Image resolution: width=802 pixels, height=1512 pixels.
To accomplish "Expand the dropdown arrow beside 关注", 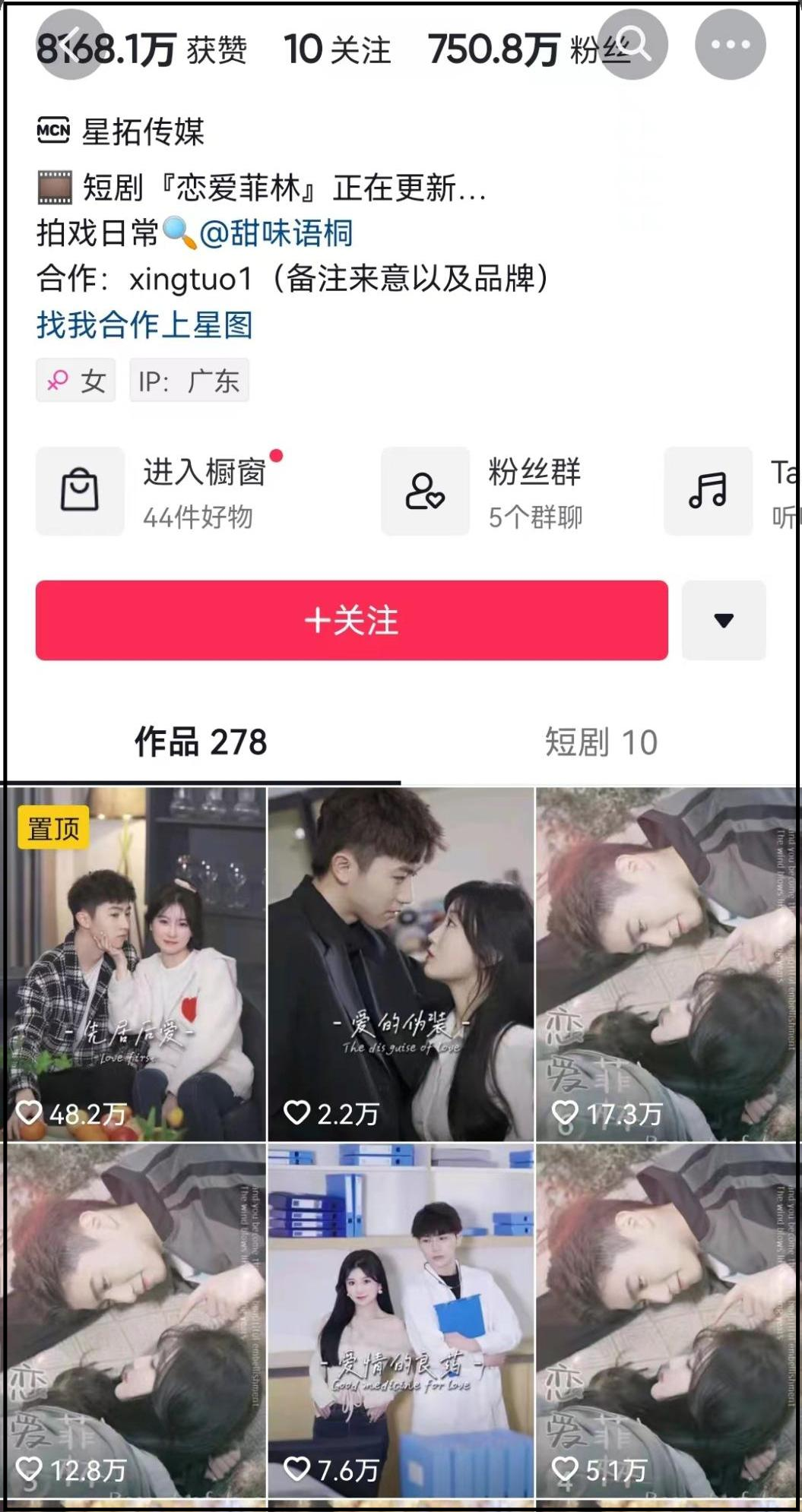I will click(x=723, y=620).
